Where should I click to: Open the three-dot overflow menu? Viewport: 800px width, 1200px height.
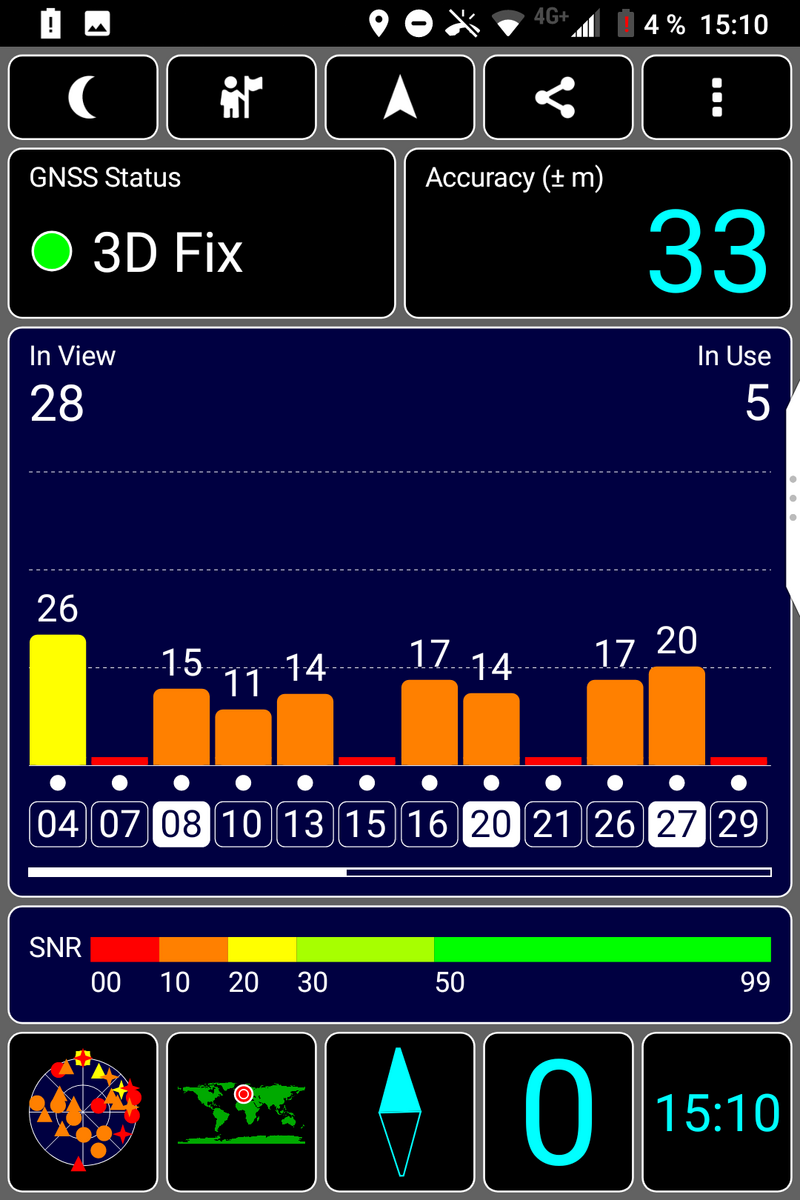716,97
